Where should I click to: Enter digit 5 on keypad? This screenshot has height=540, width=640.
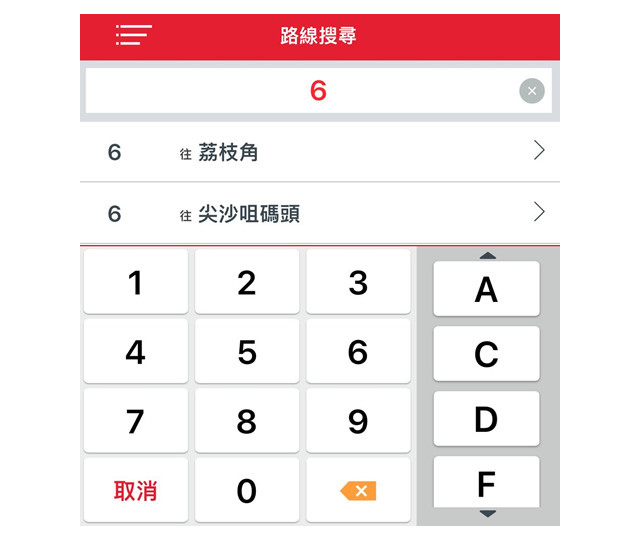coord(247,351)
